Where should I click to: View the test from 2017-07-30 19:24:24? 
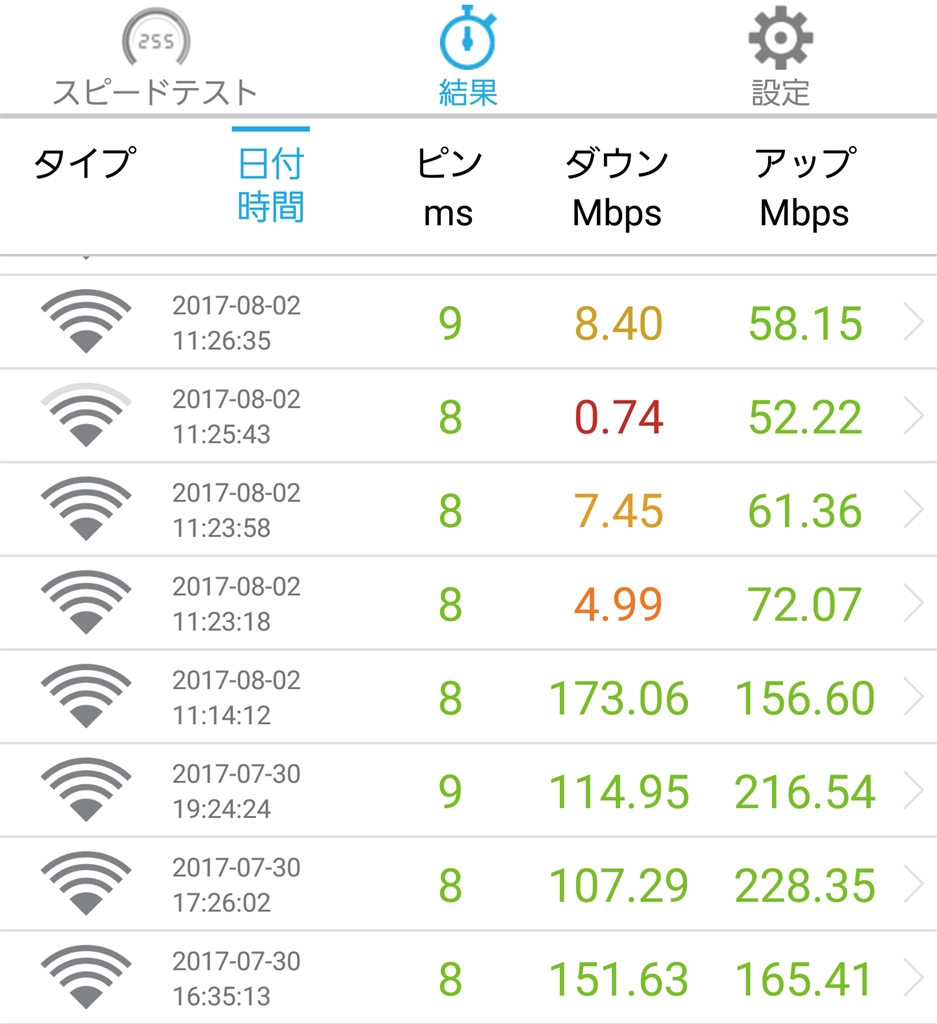[x=468, y=792]
